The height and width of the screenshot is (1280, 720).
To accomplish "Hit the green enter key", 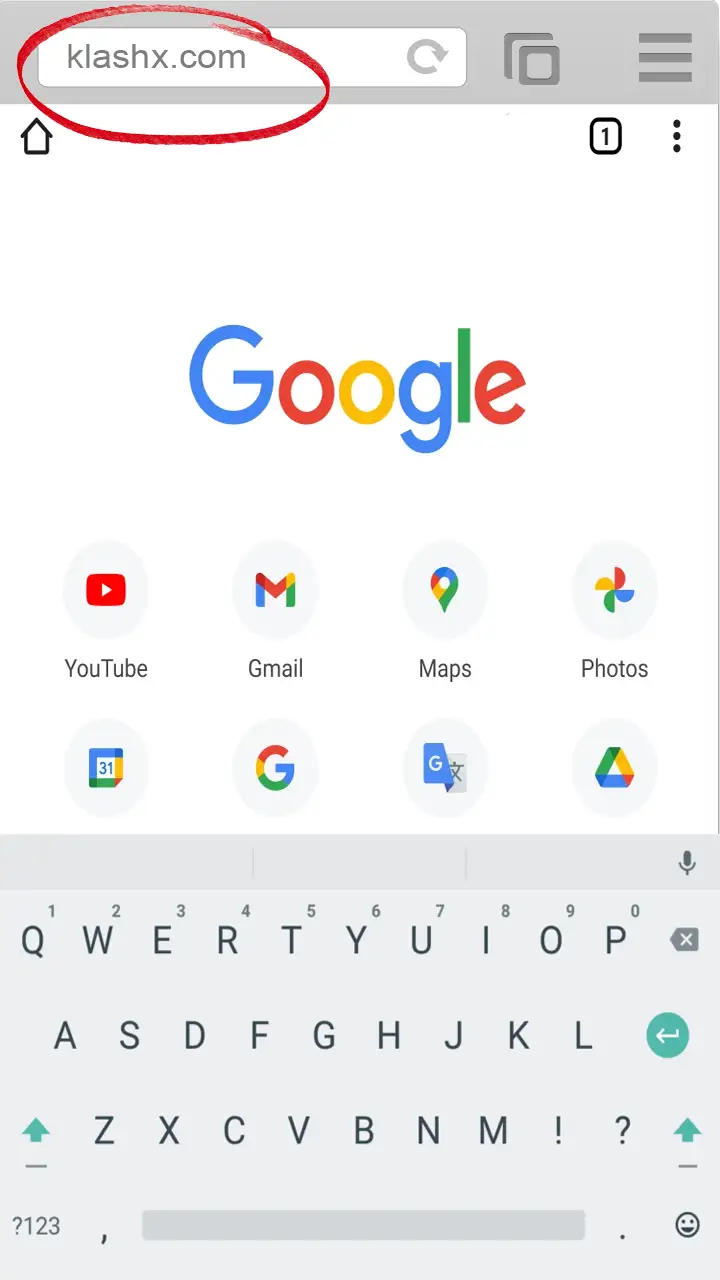I will click(x=667, y=1036).
